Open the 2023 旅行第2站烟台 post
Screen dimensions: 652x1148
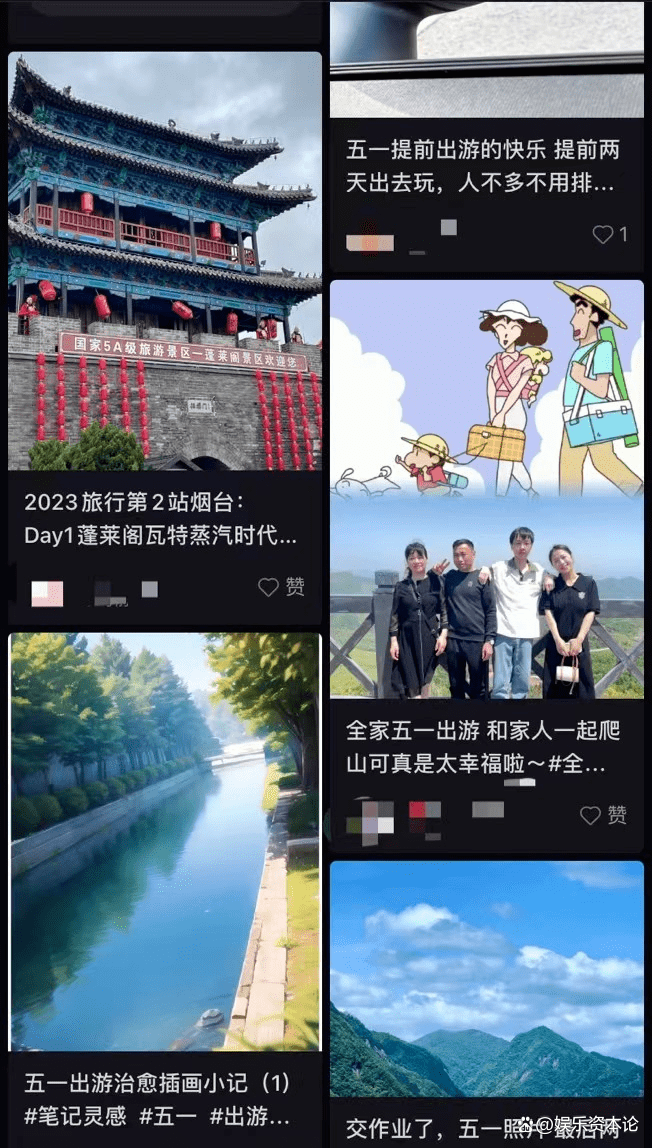165,262
